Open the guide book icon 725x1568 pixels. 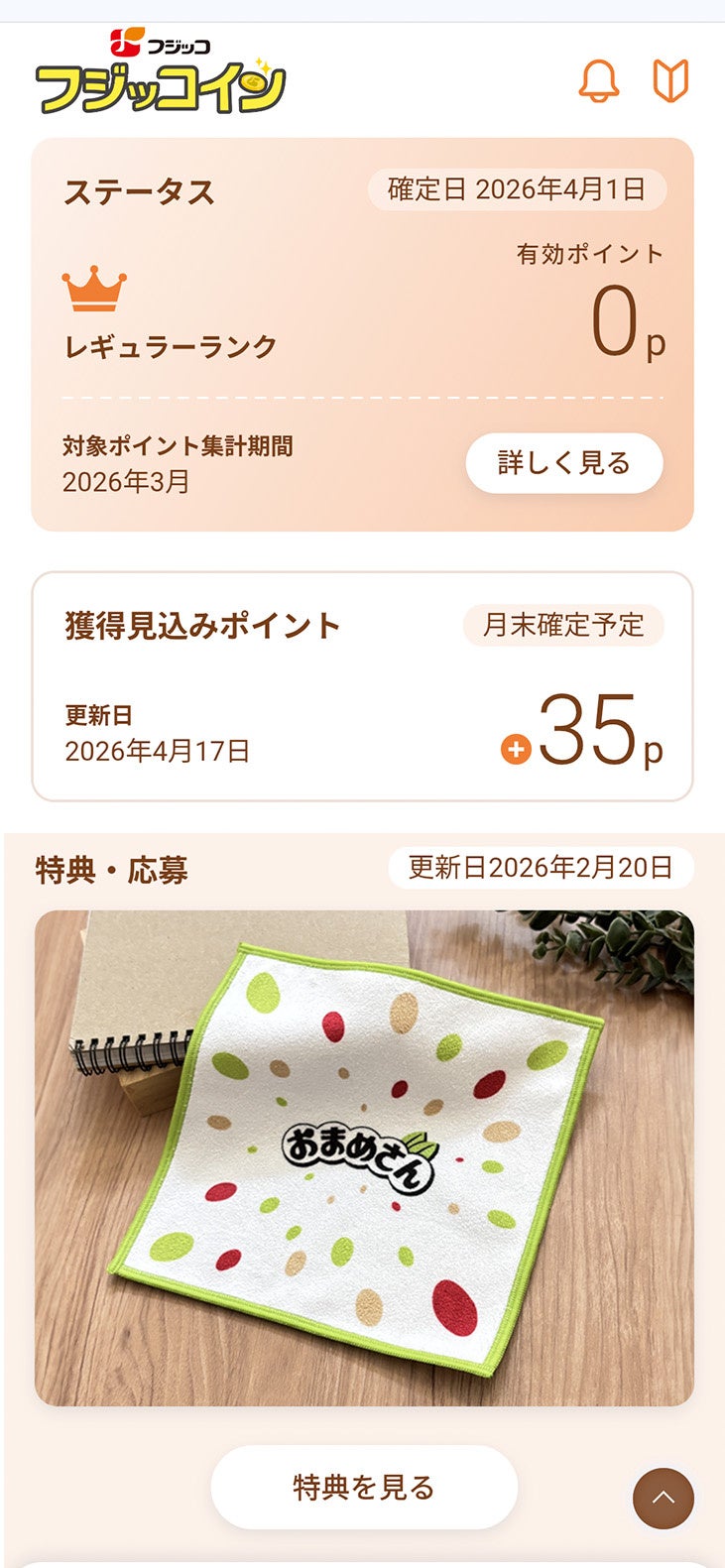click(670, 80)
